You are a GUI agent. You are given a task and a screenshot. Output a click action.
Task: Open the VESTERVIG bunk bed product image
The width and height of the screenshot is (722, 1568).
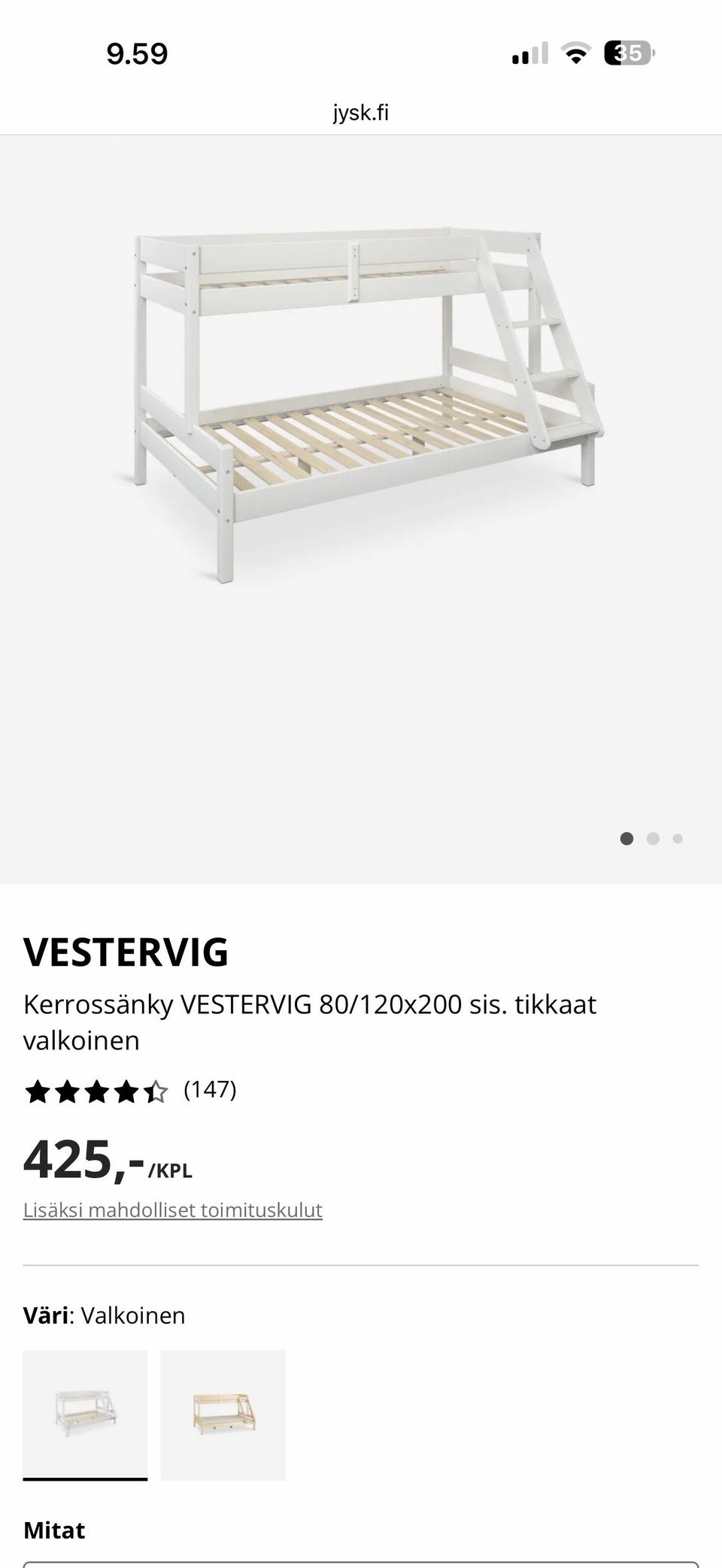pyautogui.click(x=361, y=509)
